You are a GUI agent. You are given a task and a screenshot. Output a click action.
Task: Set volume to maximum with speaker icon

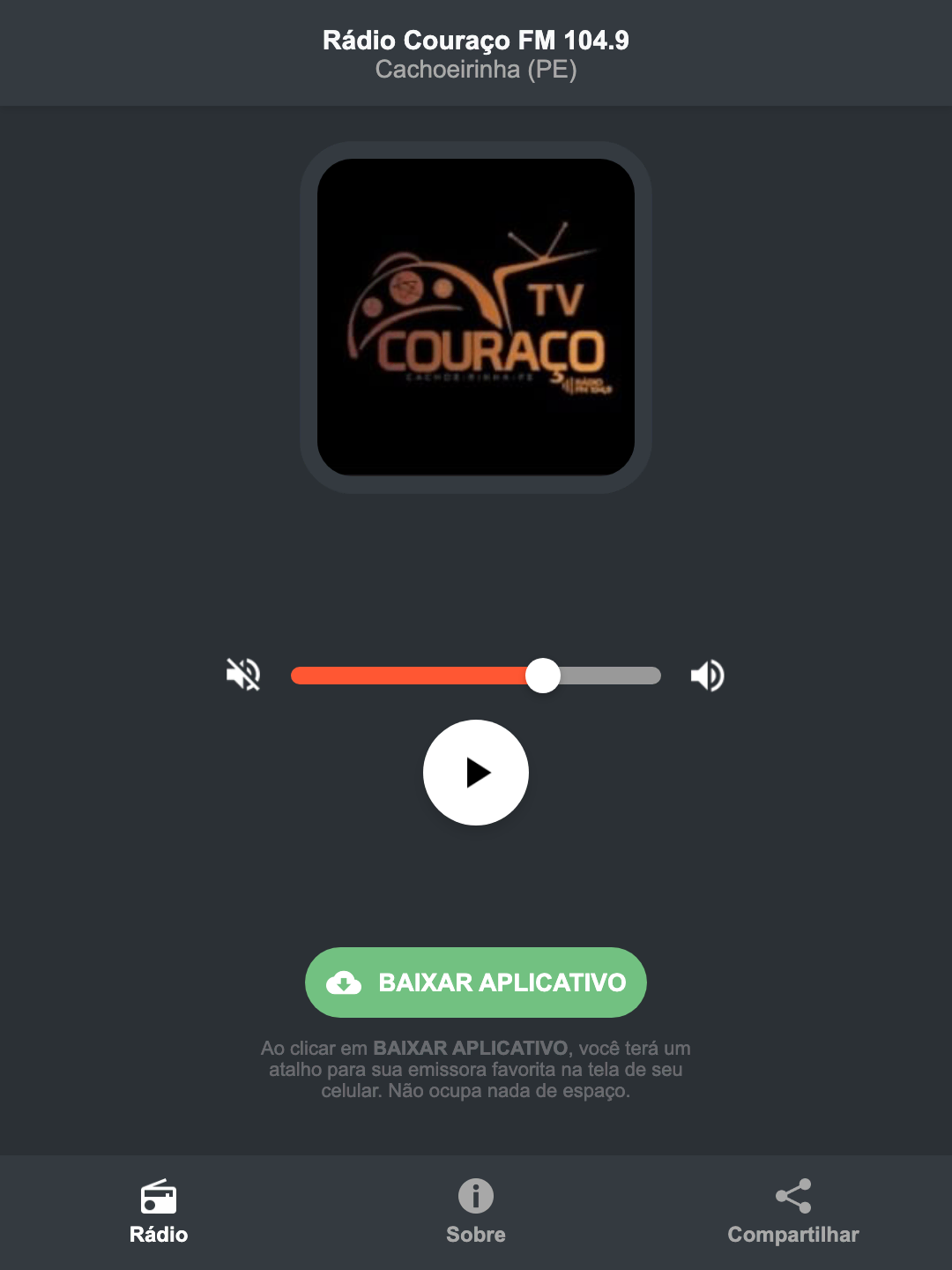coord(707,675)
